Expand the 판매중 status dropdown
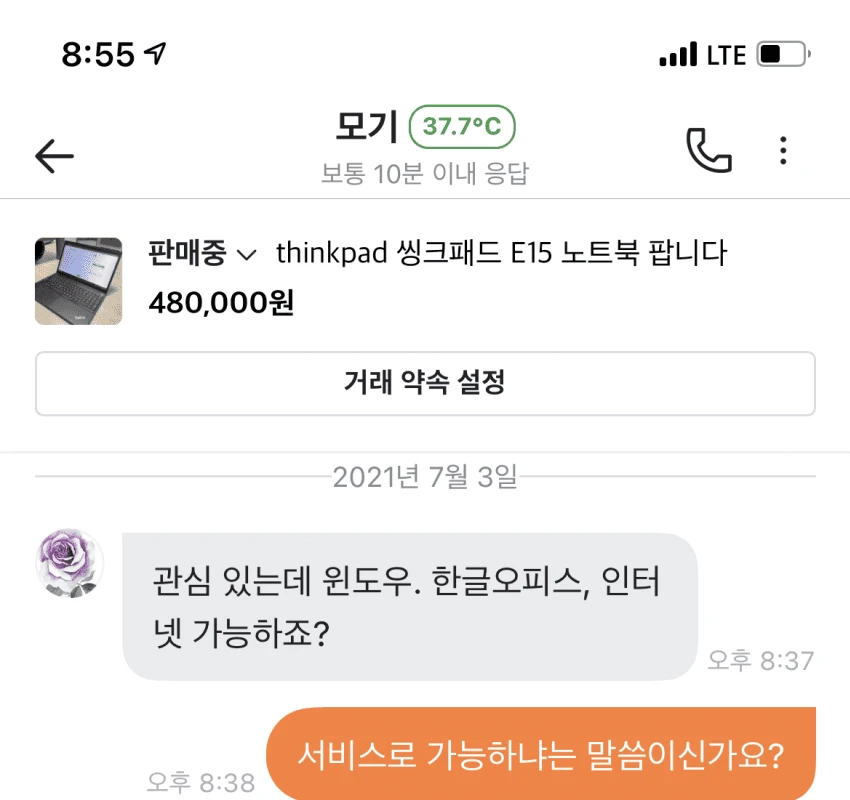The width and height of the screenshot is (850, 800). [203, 254]
